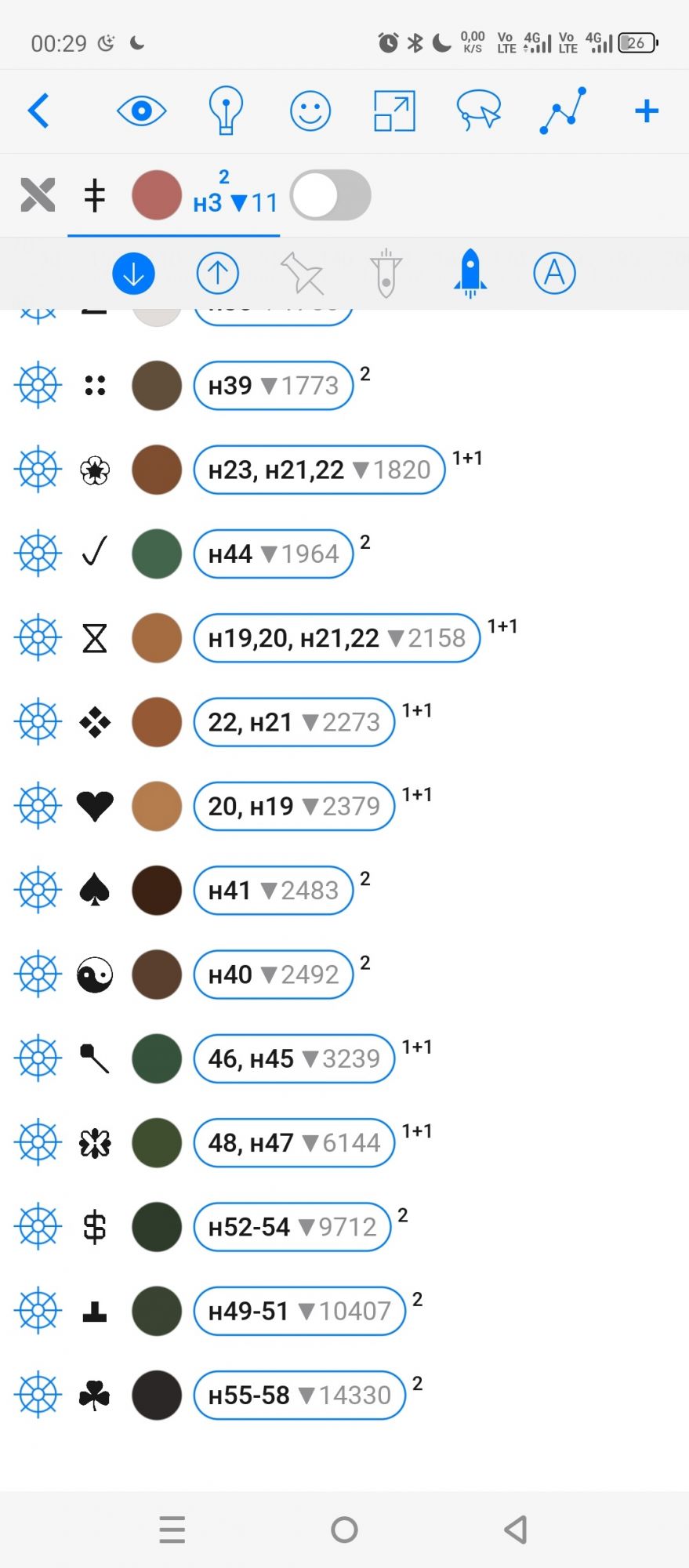Go to the Android home screen
Image resolution: width=689 pixels, height=1568 pixels.
click(x=344, y=1530)
